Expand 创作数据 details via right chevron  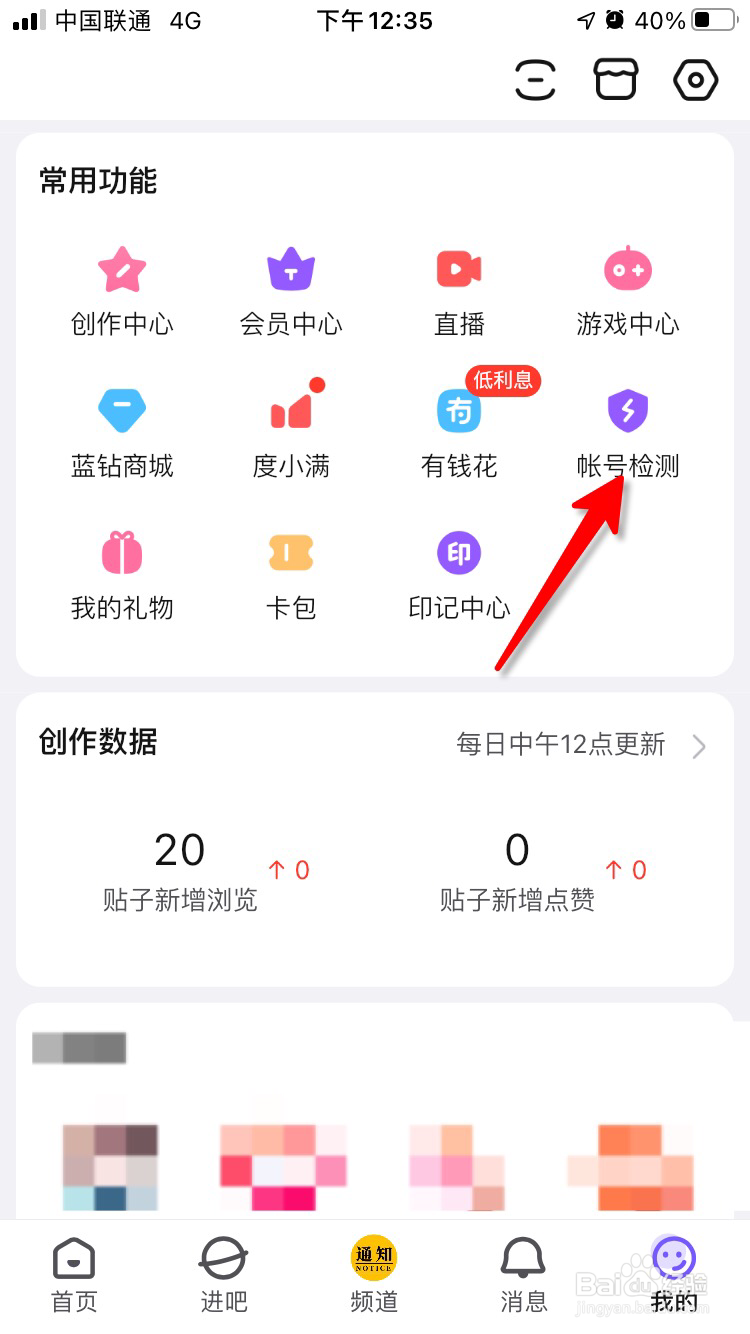698,745
